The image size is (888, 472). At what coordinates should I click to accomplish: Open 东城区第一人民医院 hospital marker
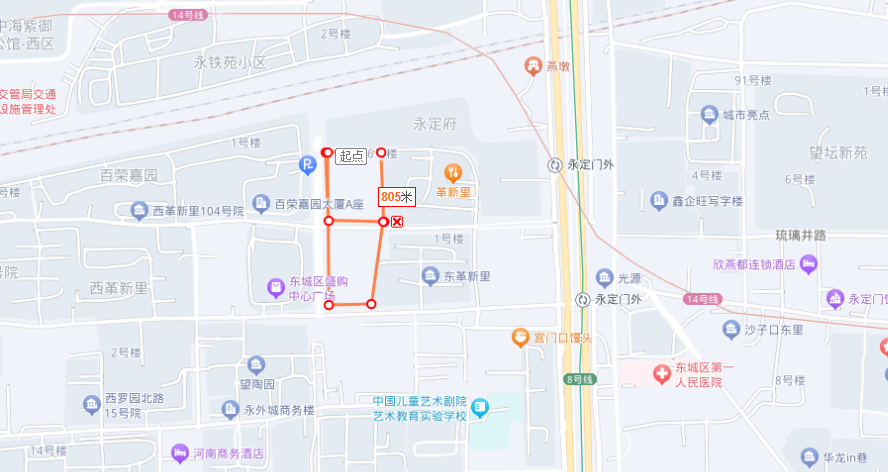click(x=661, y=374)
